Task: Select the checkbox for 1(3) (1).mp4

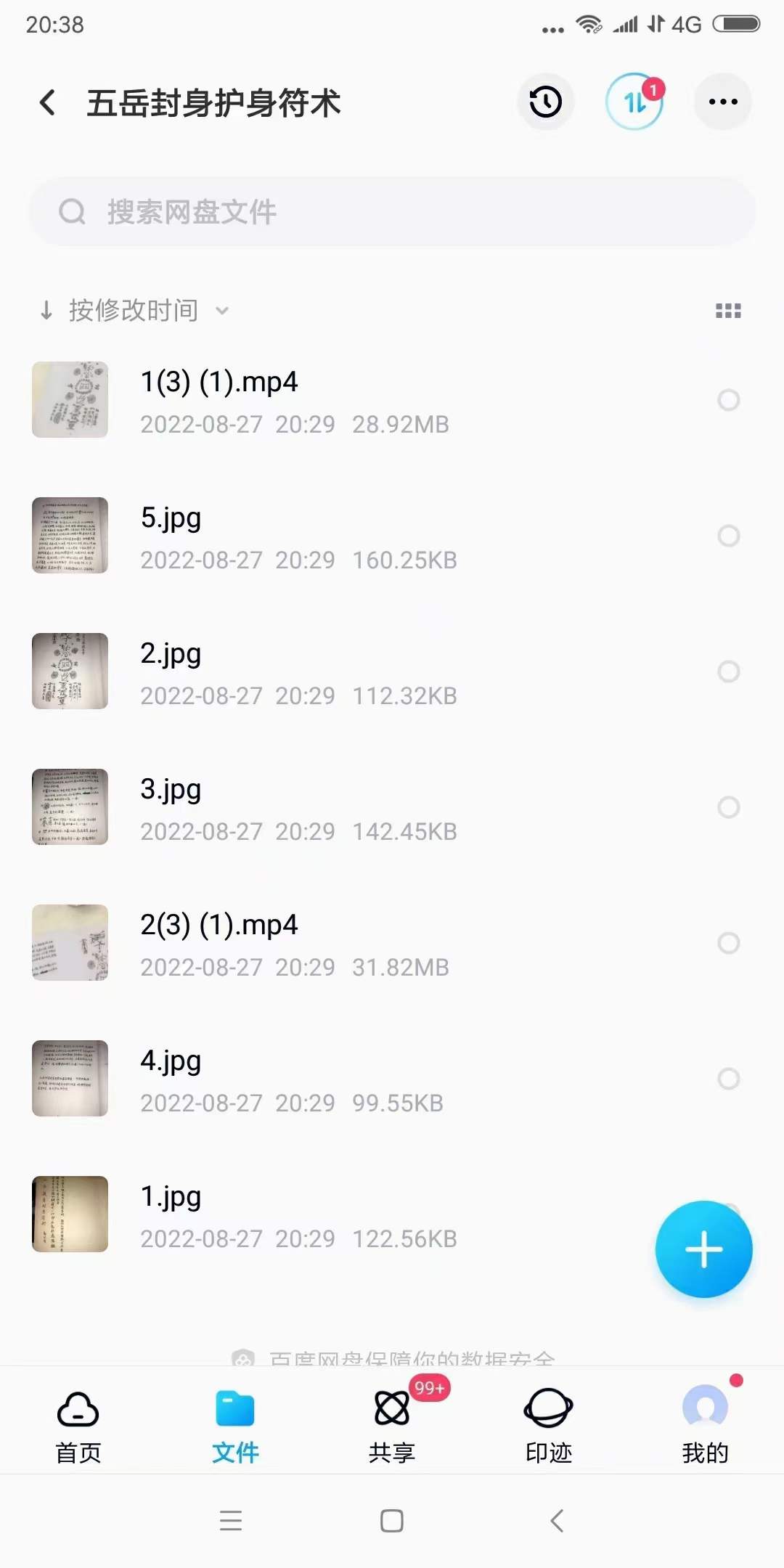Action: pos(728,401)
